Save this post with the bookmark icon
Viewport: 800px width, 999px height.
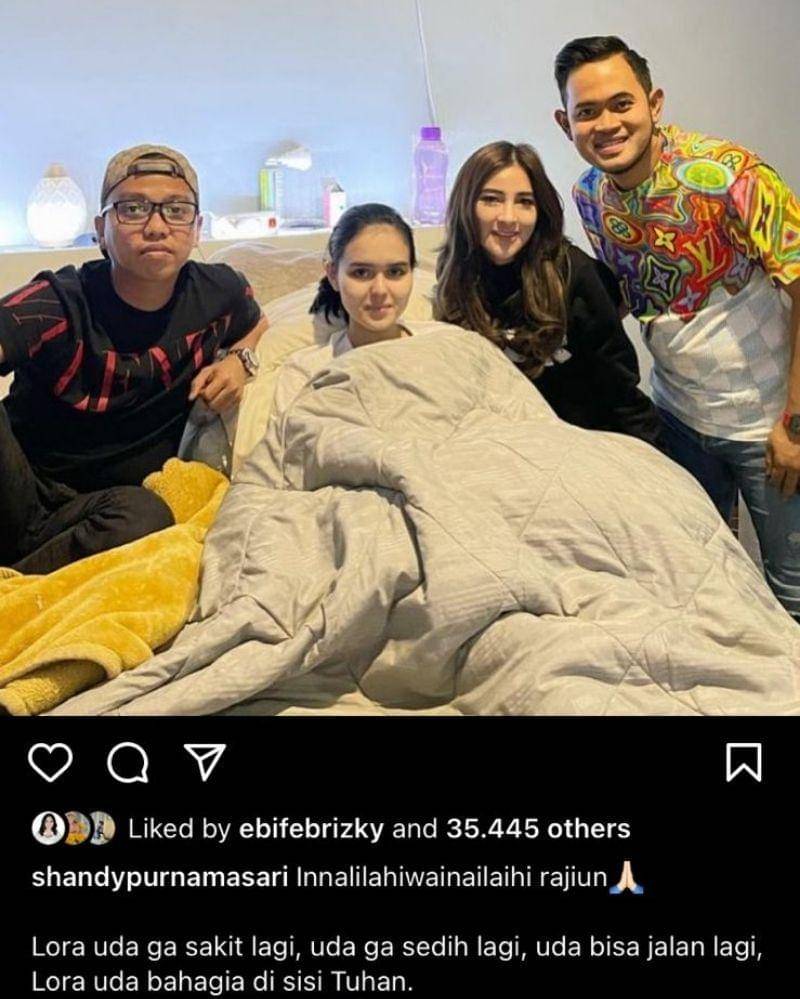743,763
